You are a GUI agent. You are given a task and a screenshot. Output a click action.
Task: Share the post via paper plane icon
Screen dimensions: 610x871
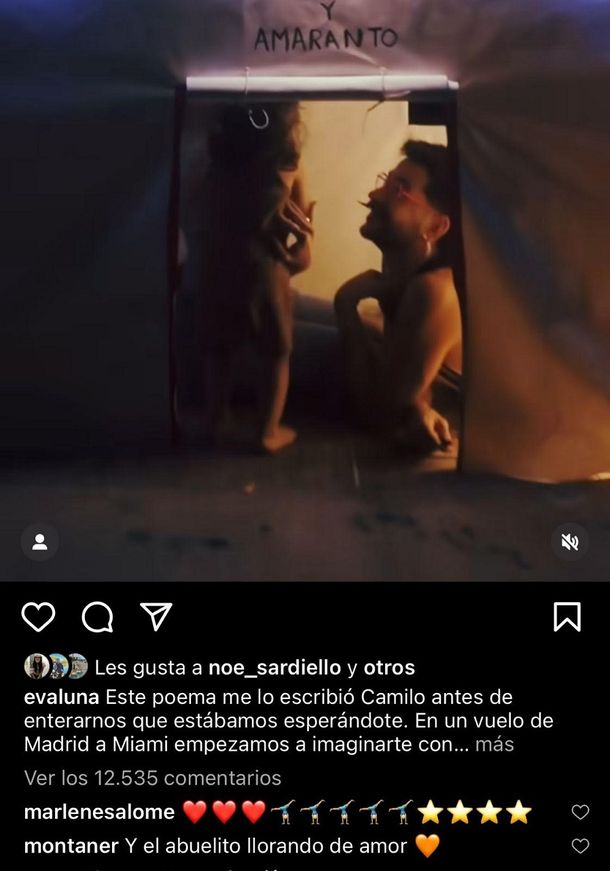tap(156, 617)
